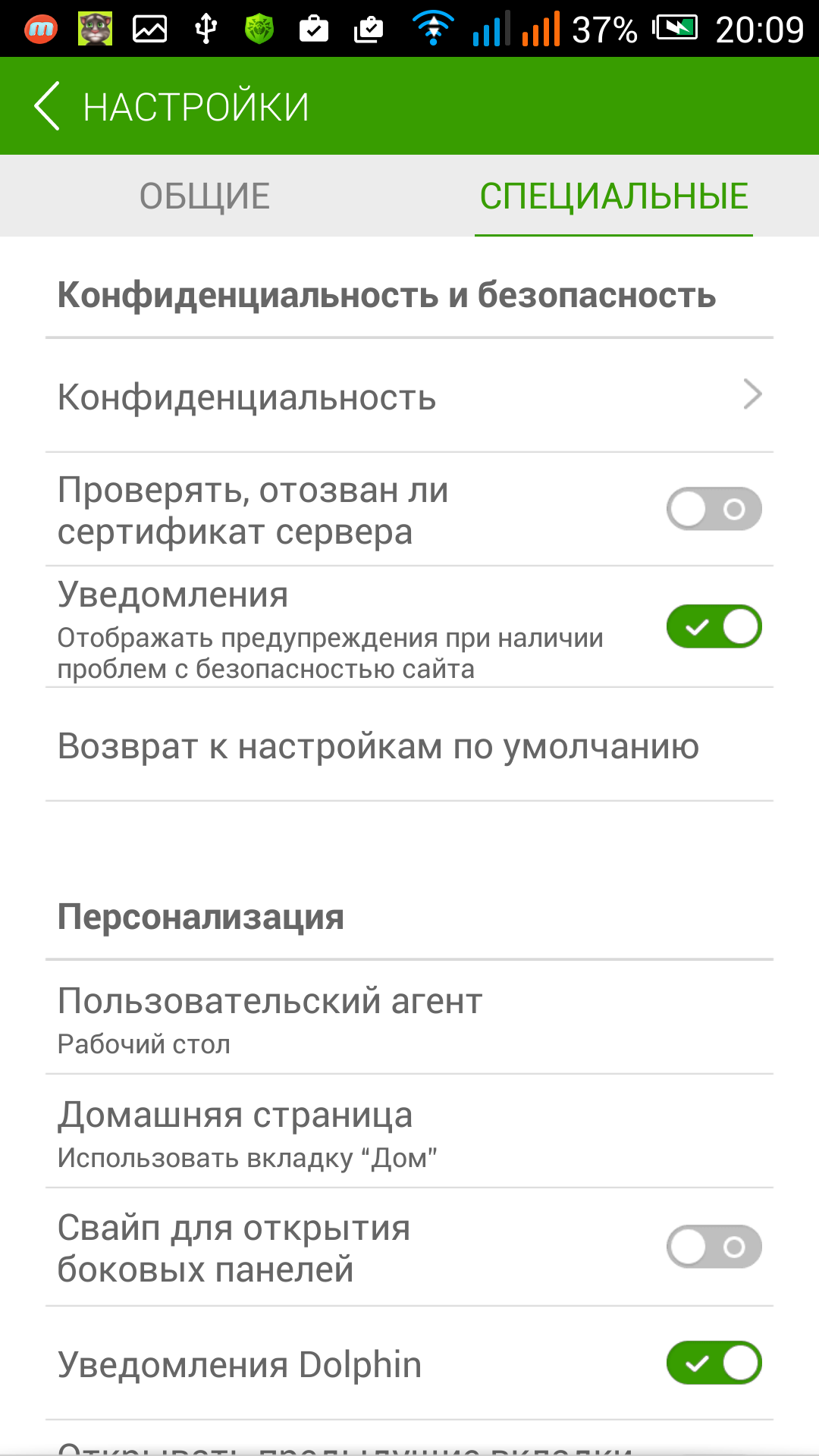
Task: Open the Конфиденциальность settings row
Action: pos(409,397)
